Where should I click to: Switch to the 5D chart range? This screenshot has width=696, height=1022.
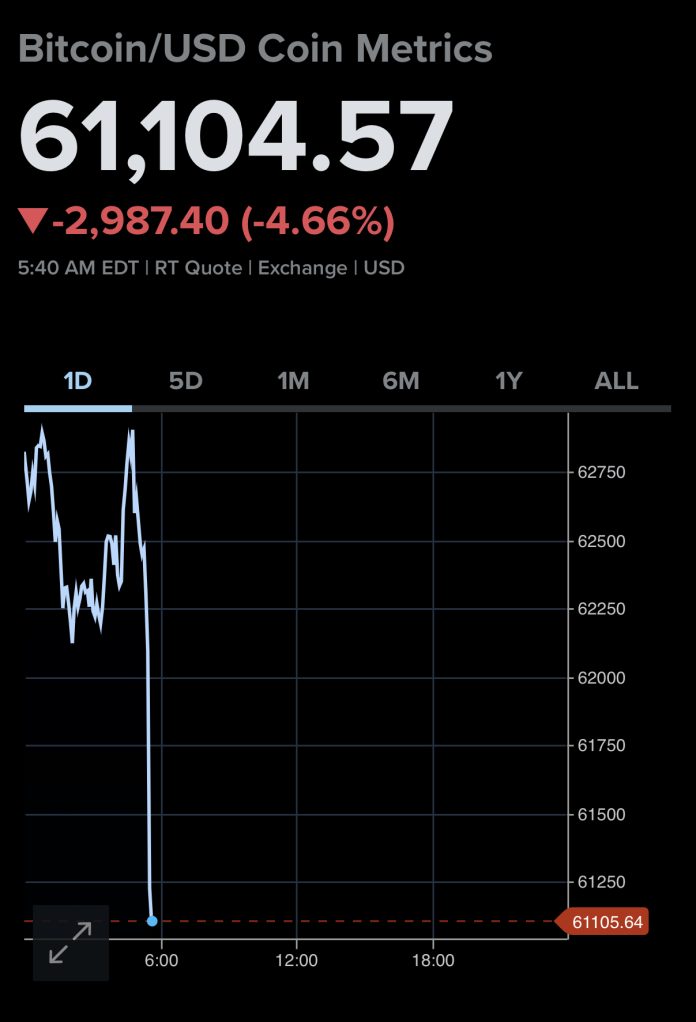186,381
